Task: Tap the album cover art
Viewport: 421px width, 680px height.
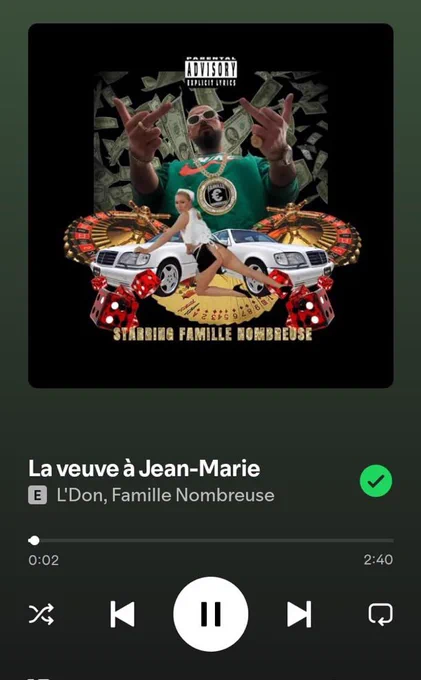Action: (x=211, y=206)
